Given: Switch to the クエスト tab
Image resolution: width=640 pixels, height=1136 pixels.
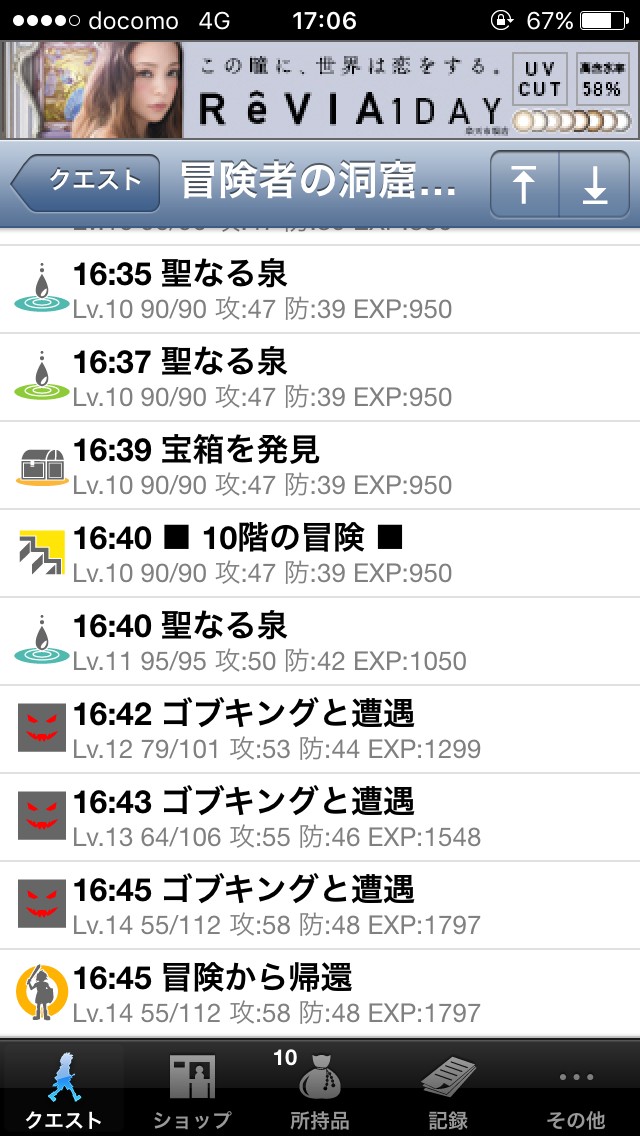Looking at the screenshot, I should point(63,1088).
